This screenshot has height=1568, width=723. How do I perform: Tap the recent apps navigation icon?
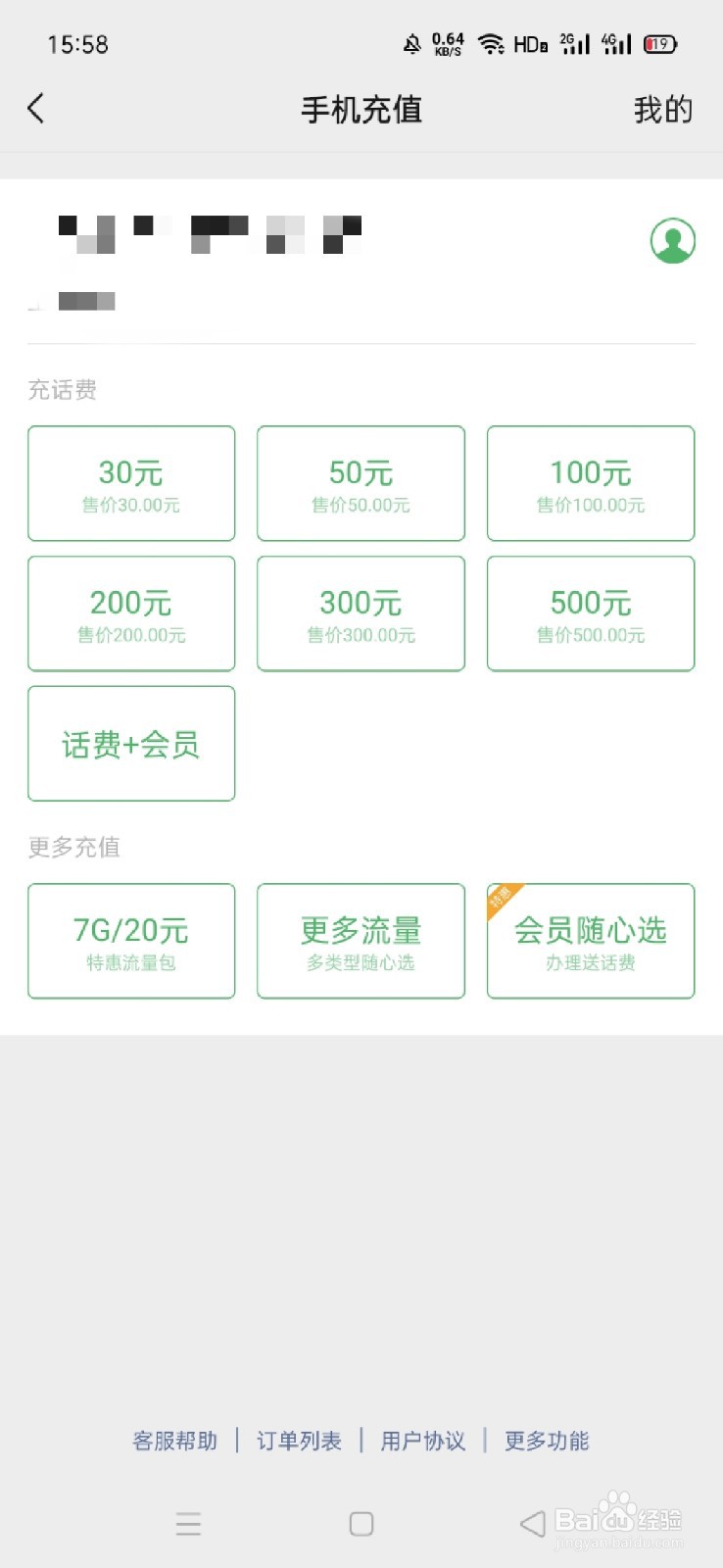point(188,1523)
